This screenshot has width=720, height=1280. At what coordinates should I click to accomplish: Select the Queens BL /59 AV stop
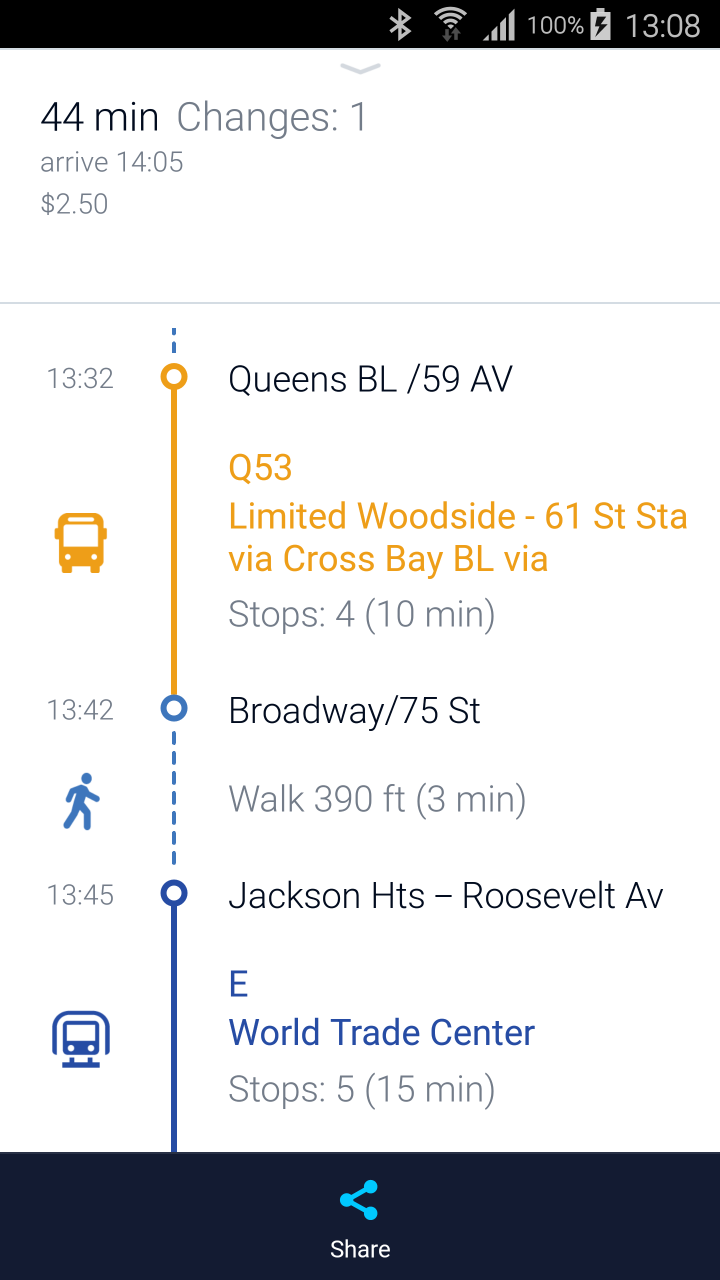click(370, 379)
